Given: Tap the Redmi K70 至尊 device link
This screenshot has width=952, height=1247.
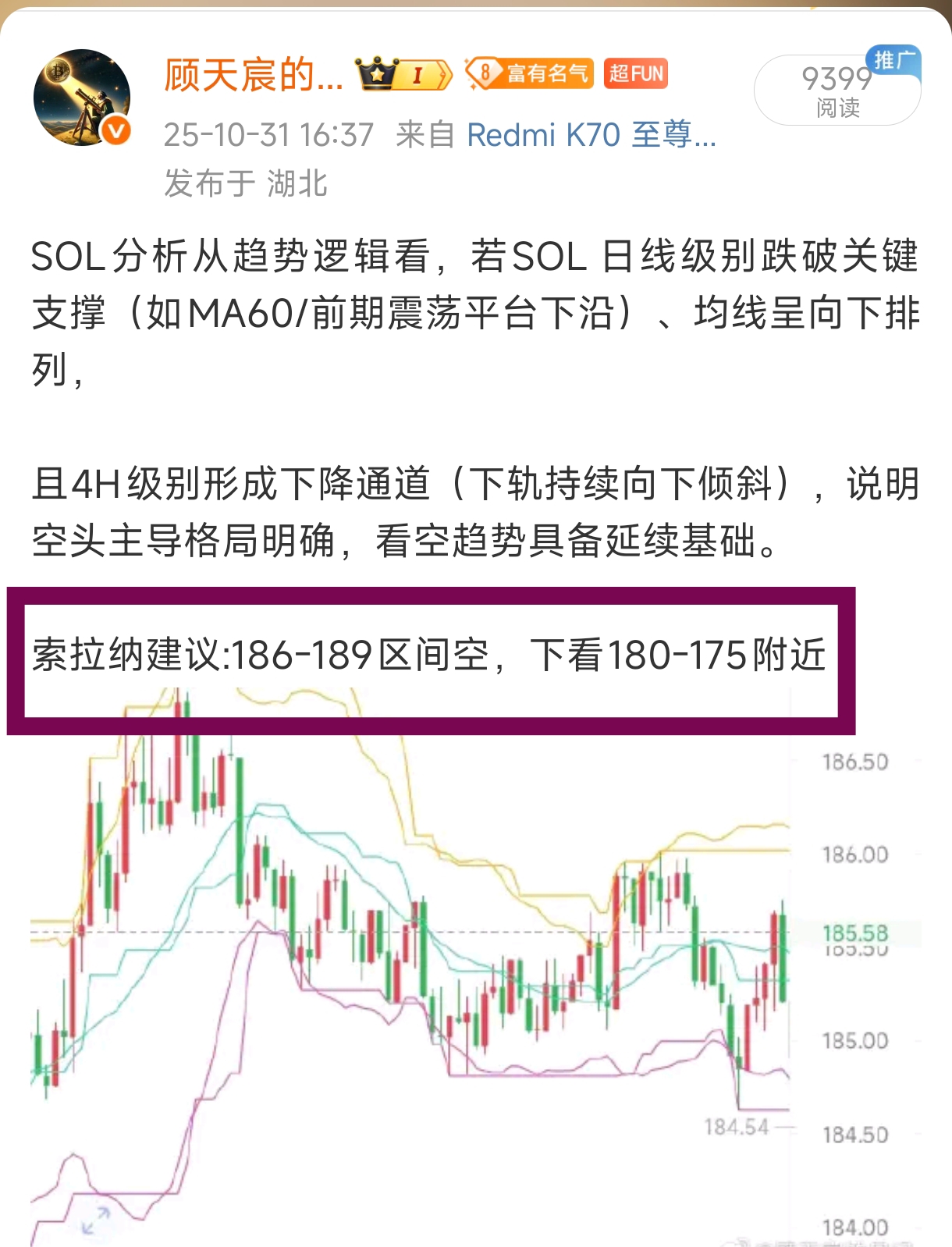Looking at the screenshot, I should click(591, 135).
